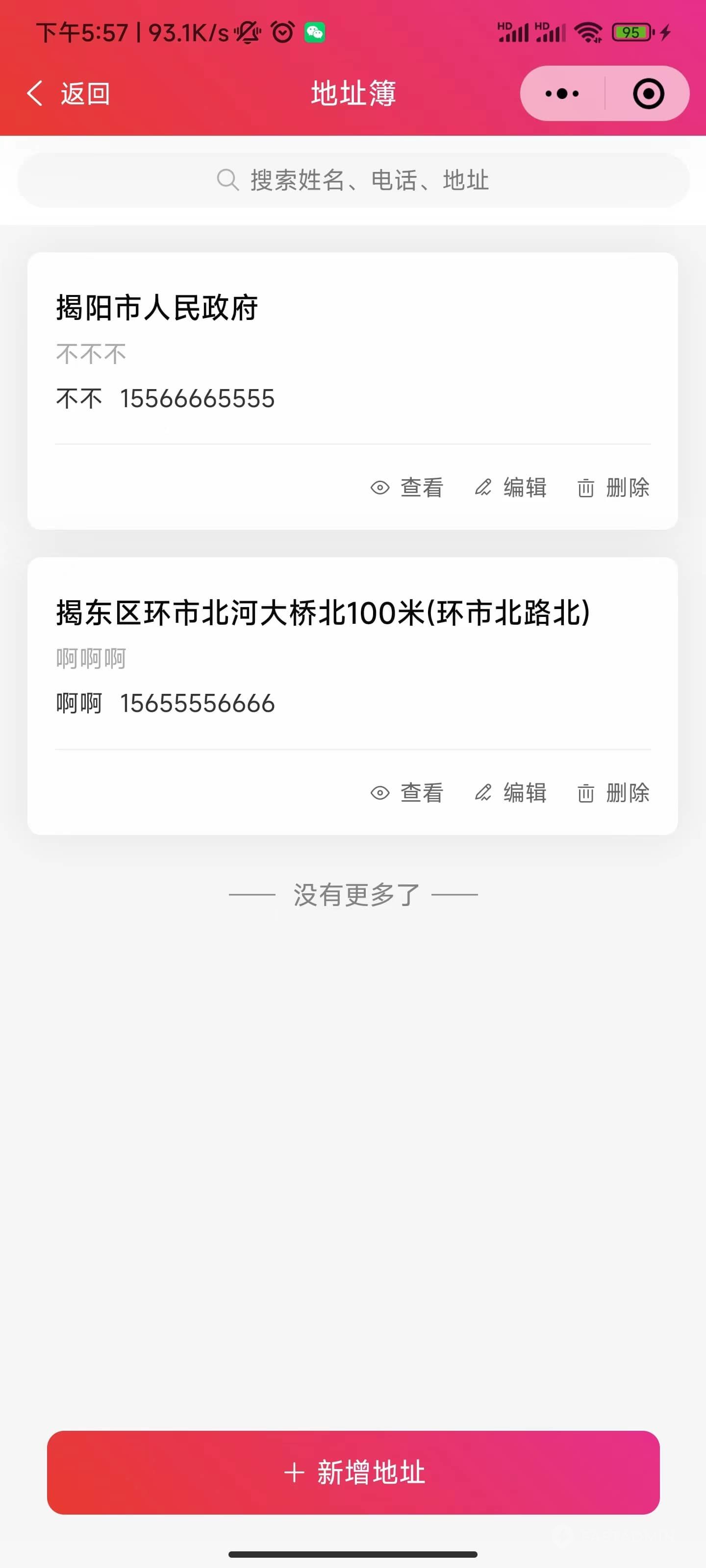Screen dimensions: 706x1568
Task: Delete the 揭东区环市北河大桥 address via 删除
Action: (613, 792)
